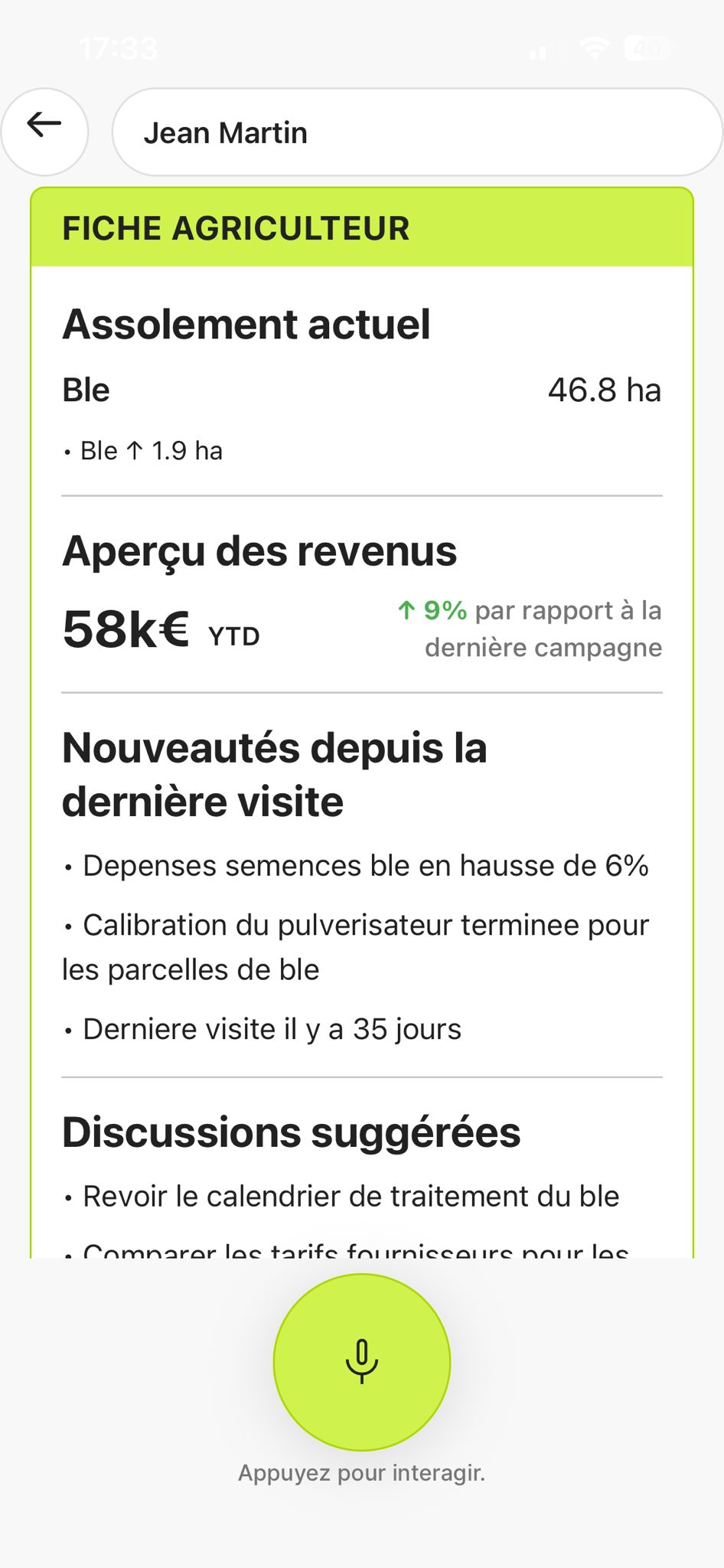
Task: Go back with the arrow button
Action: (x=44, y=132)
